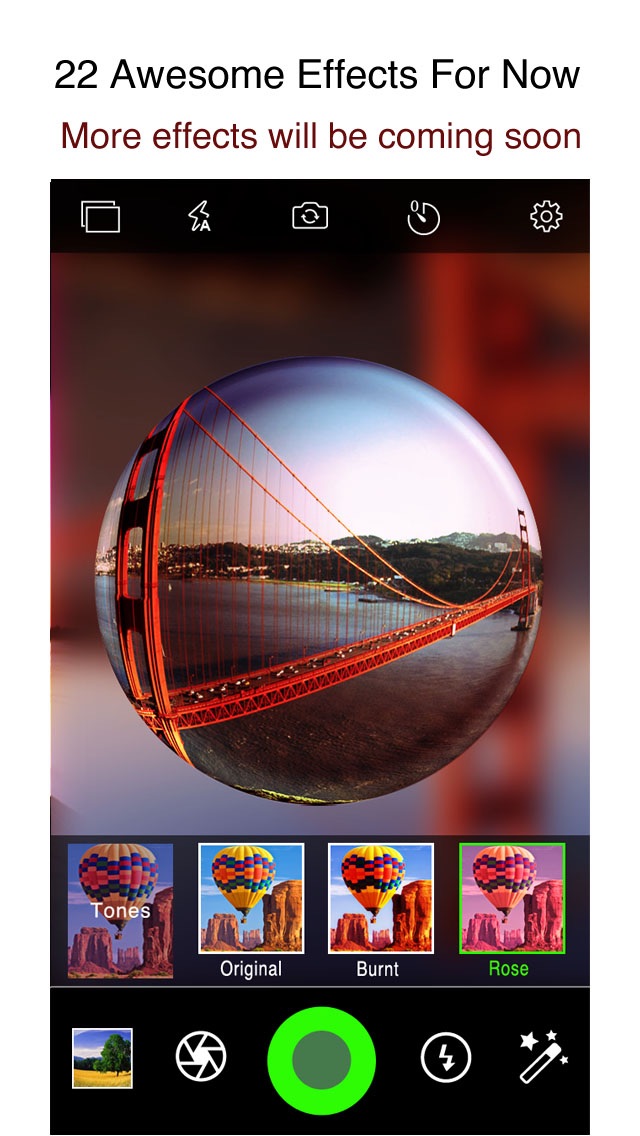Flip between front and rear camera
This screenshot has width=640, height=1136.
pyautogui.click(x=310, y=216)
